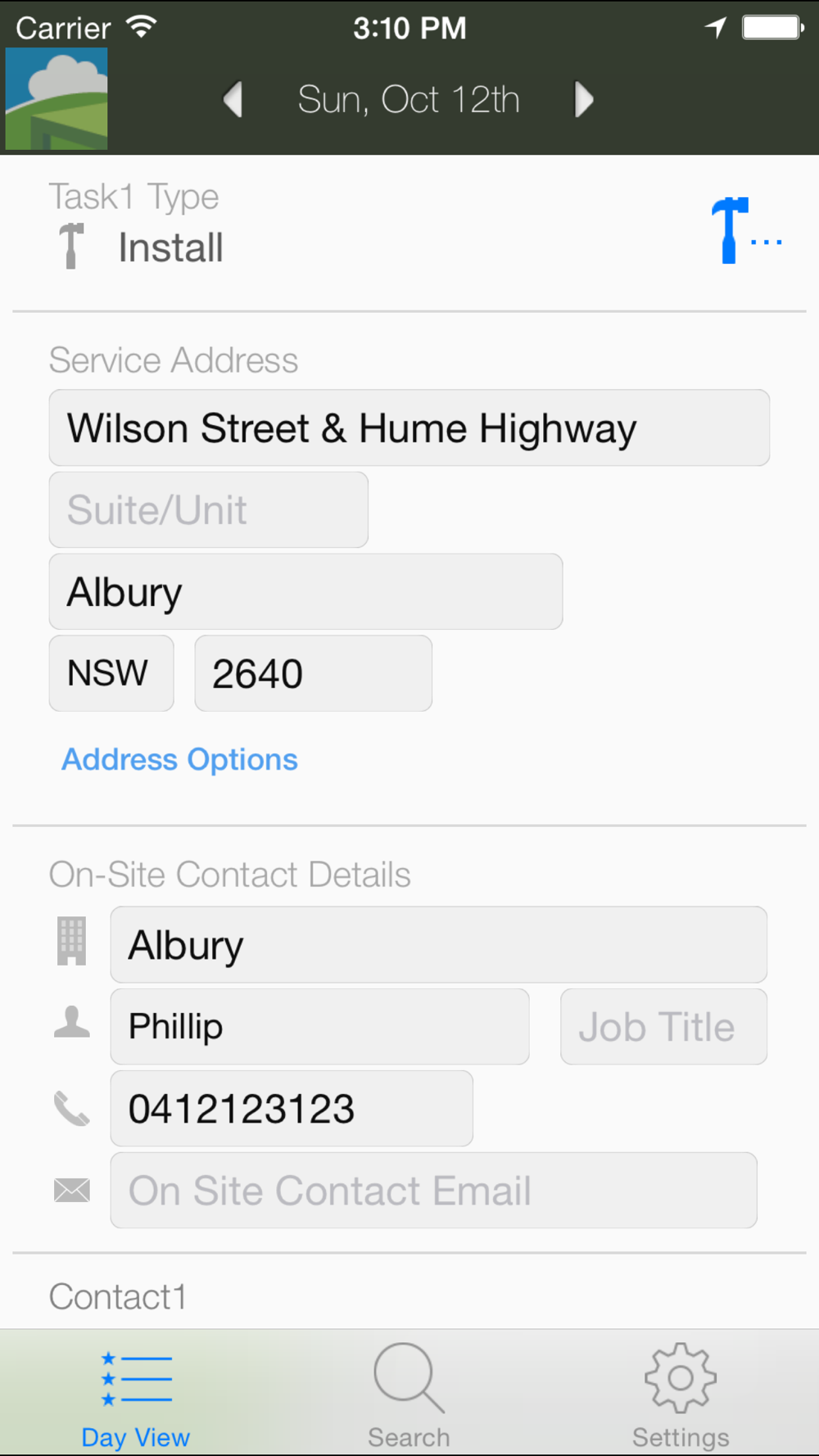Image resolution: width=819 pixels, height=1456 pixels.
Task: Switch to the Search tab
Action: [409, 1394]
